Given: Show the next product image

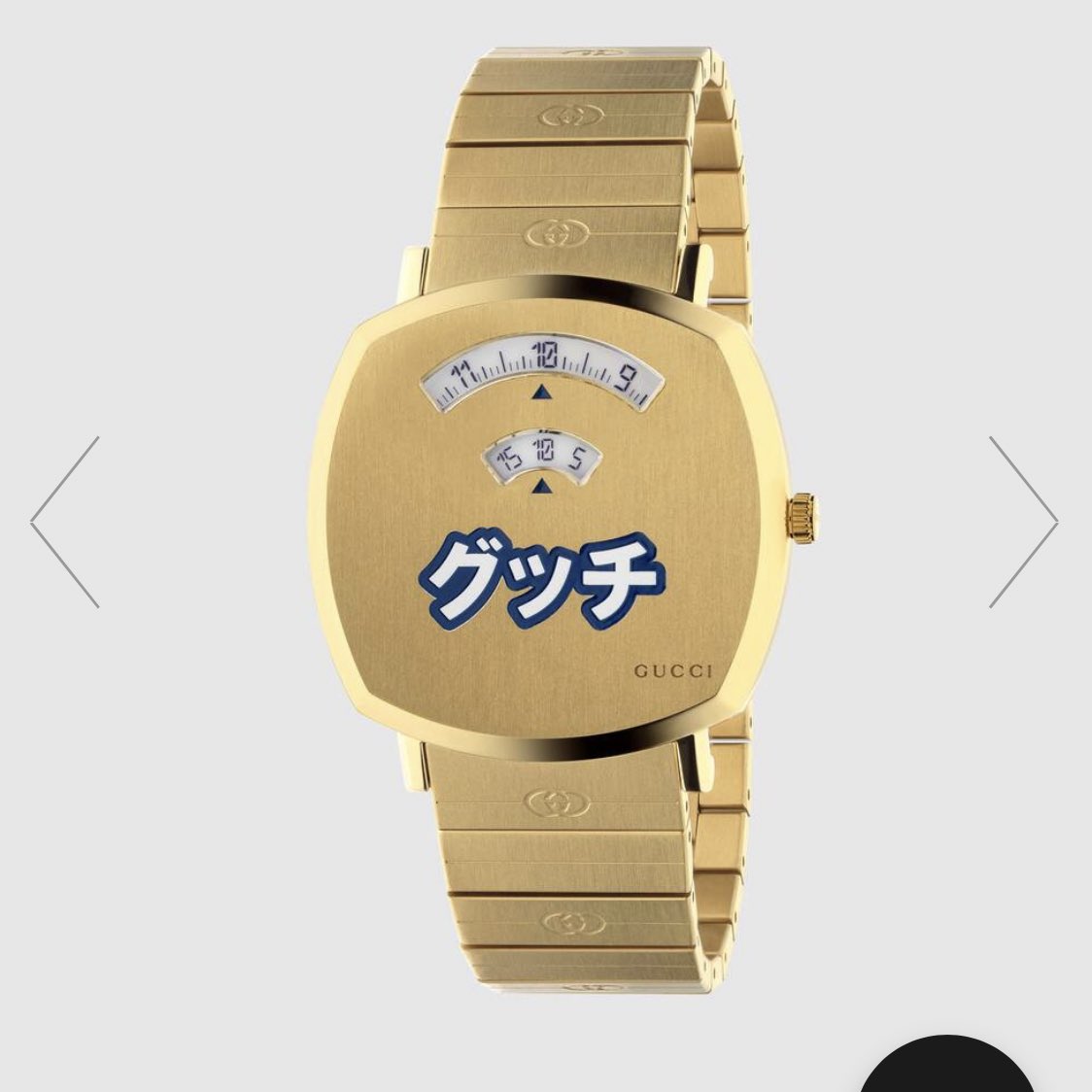Looking at the screenshot, I should point(1023,523).
